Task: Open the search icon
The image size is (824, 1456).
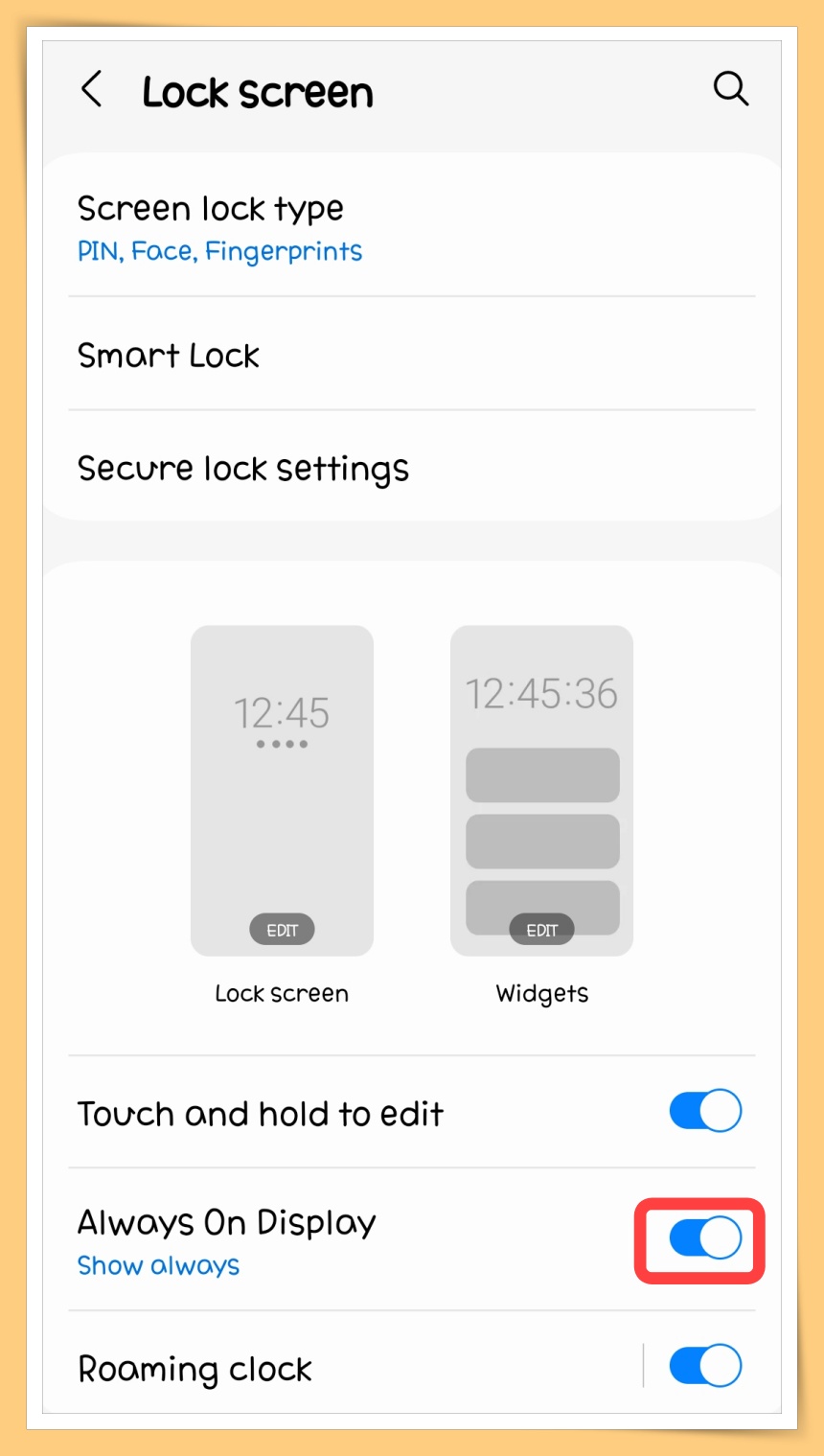Action: (x=730, y=89)
